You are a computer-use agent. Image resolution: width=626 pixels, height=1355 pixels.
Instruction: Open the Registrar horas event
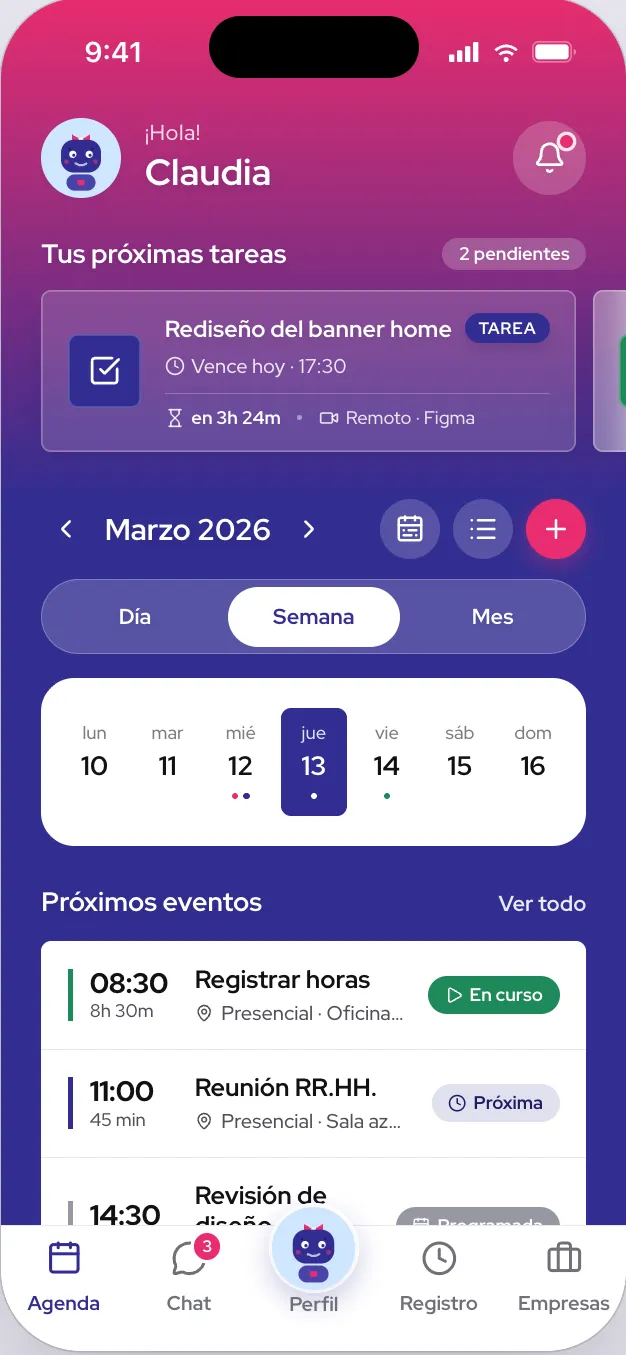pos(313,996)
